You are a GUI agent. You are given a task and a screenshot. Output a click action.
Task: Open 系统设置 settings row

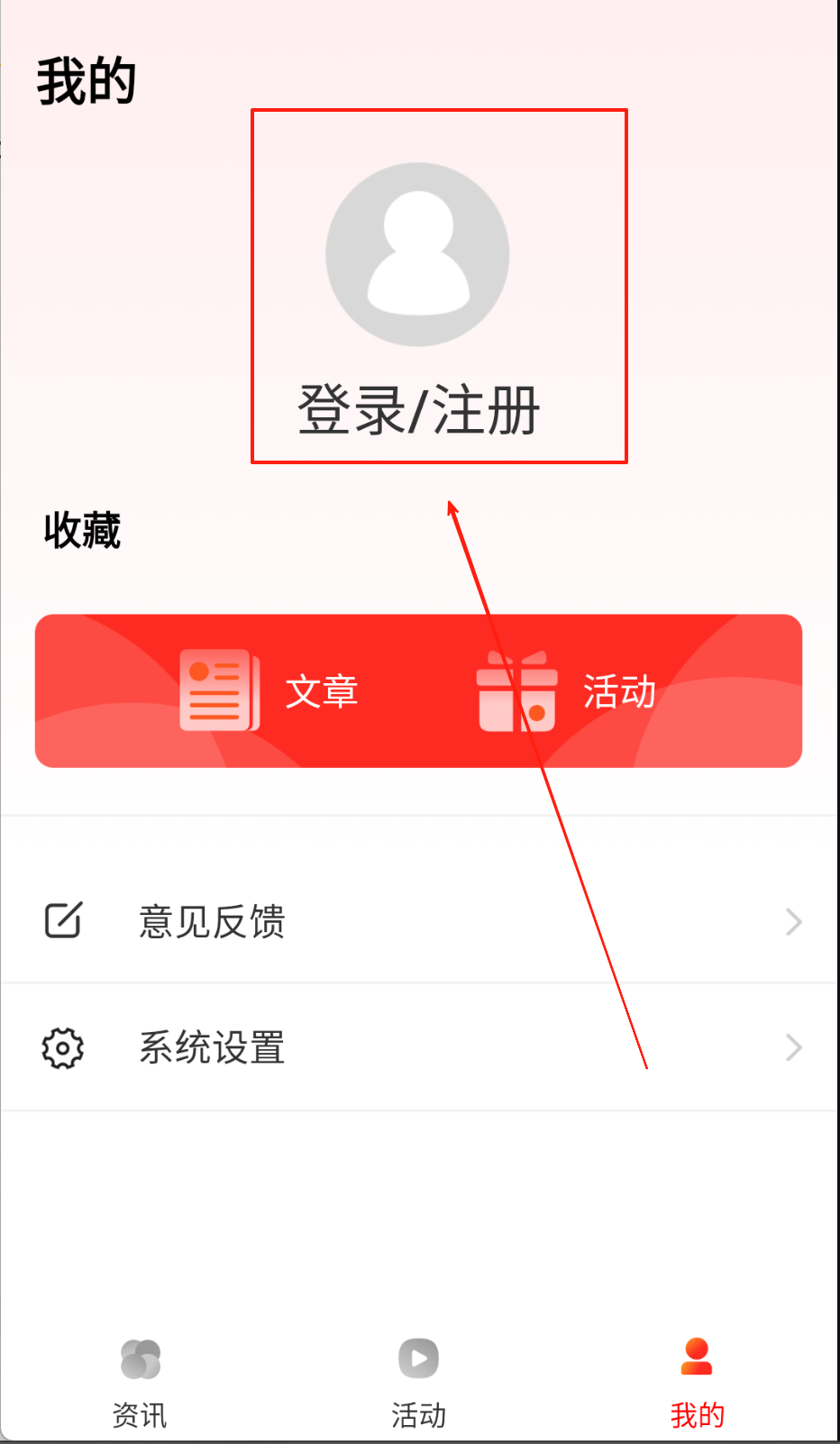pos(418,1047)
